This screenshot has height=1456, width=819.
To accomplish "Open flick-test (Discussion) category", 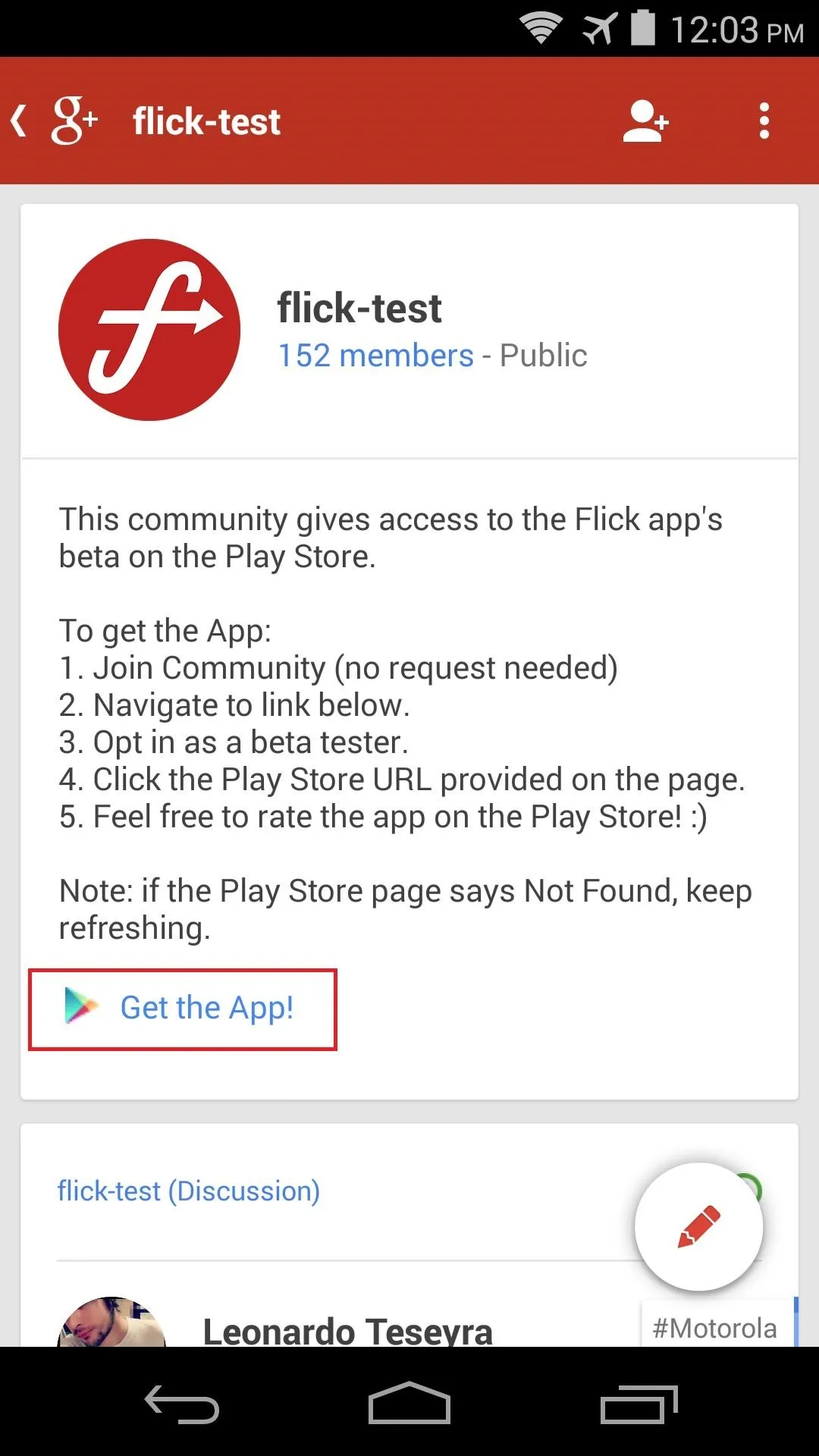I will pyautogui.click(x=188, y=1191).
